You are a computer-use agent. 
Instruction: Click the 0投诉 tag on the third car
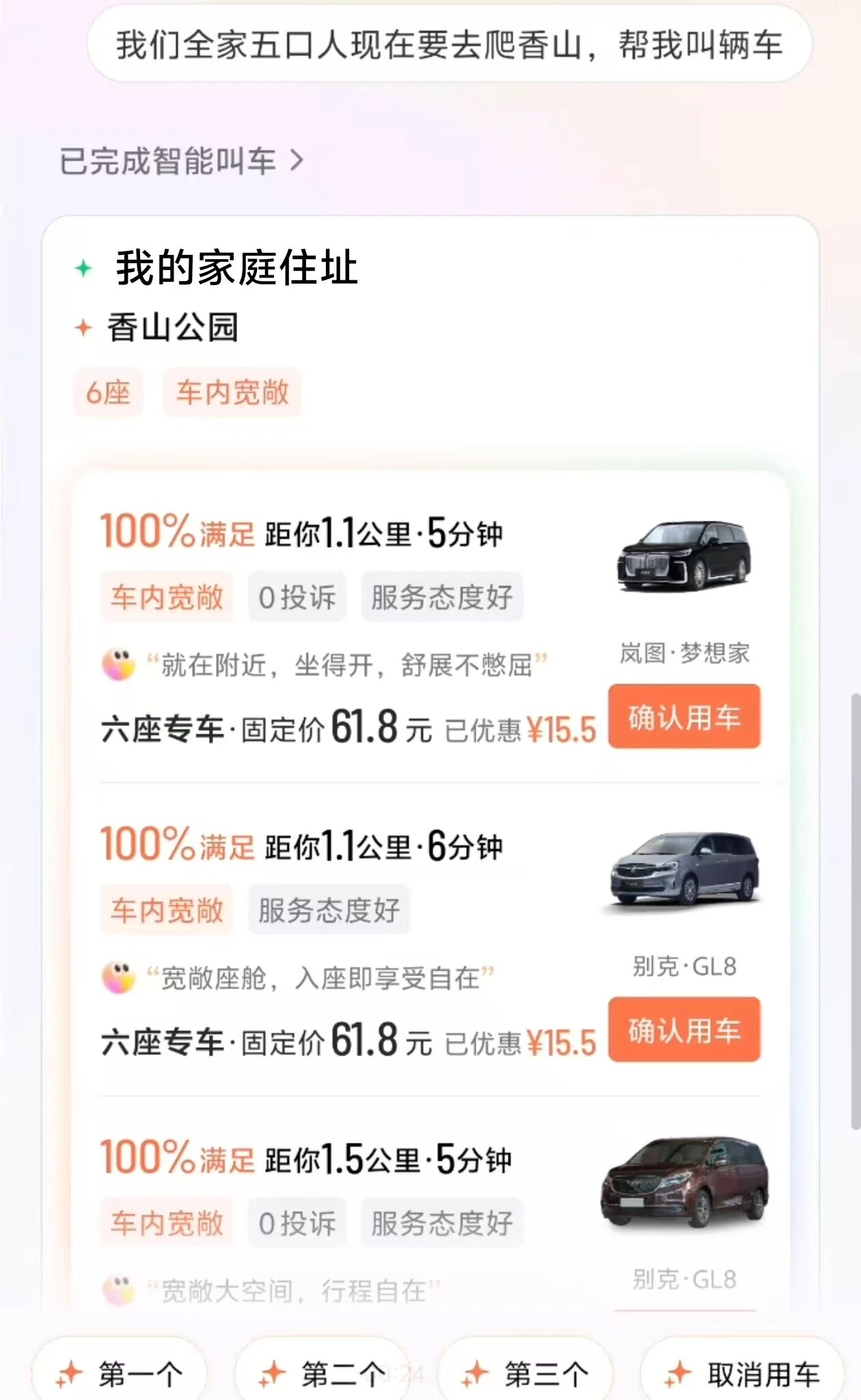297,1223
